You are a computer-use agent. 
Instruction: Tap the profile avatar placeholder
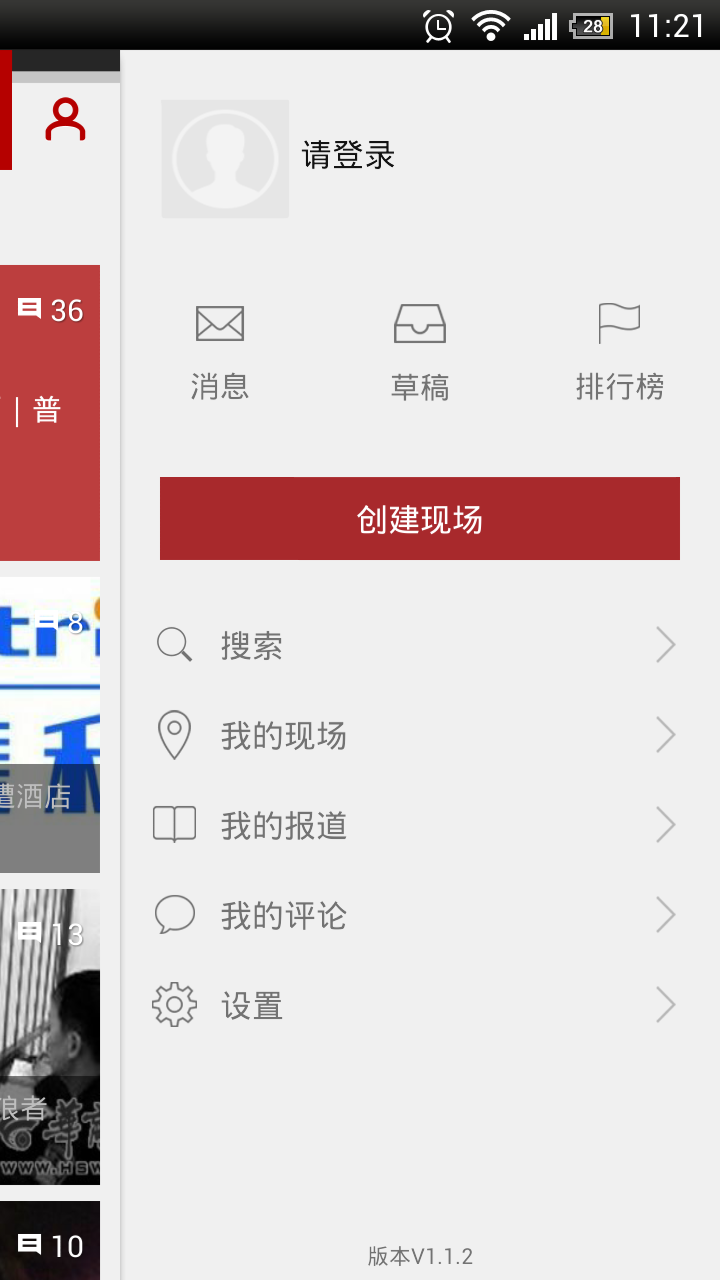pyautogui.click(x=225, y=158)
